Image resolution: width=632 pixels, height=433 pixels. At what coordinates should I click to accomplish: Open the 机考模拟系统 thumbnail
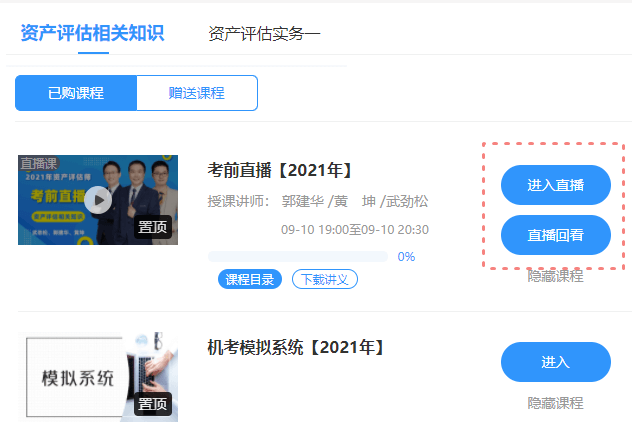97,377
